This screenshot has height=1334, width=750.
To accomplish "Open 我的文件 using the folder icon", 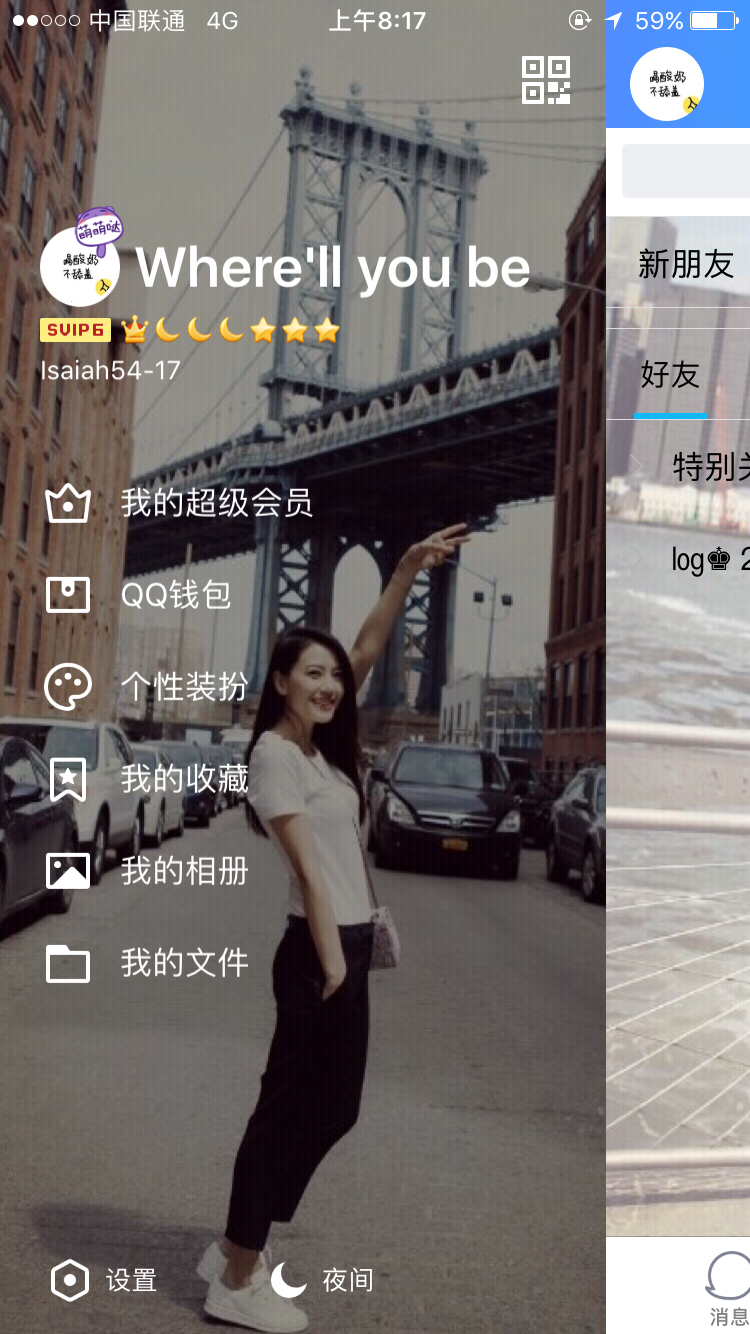I will (x=68, y=963).
